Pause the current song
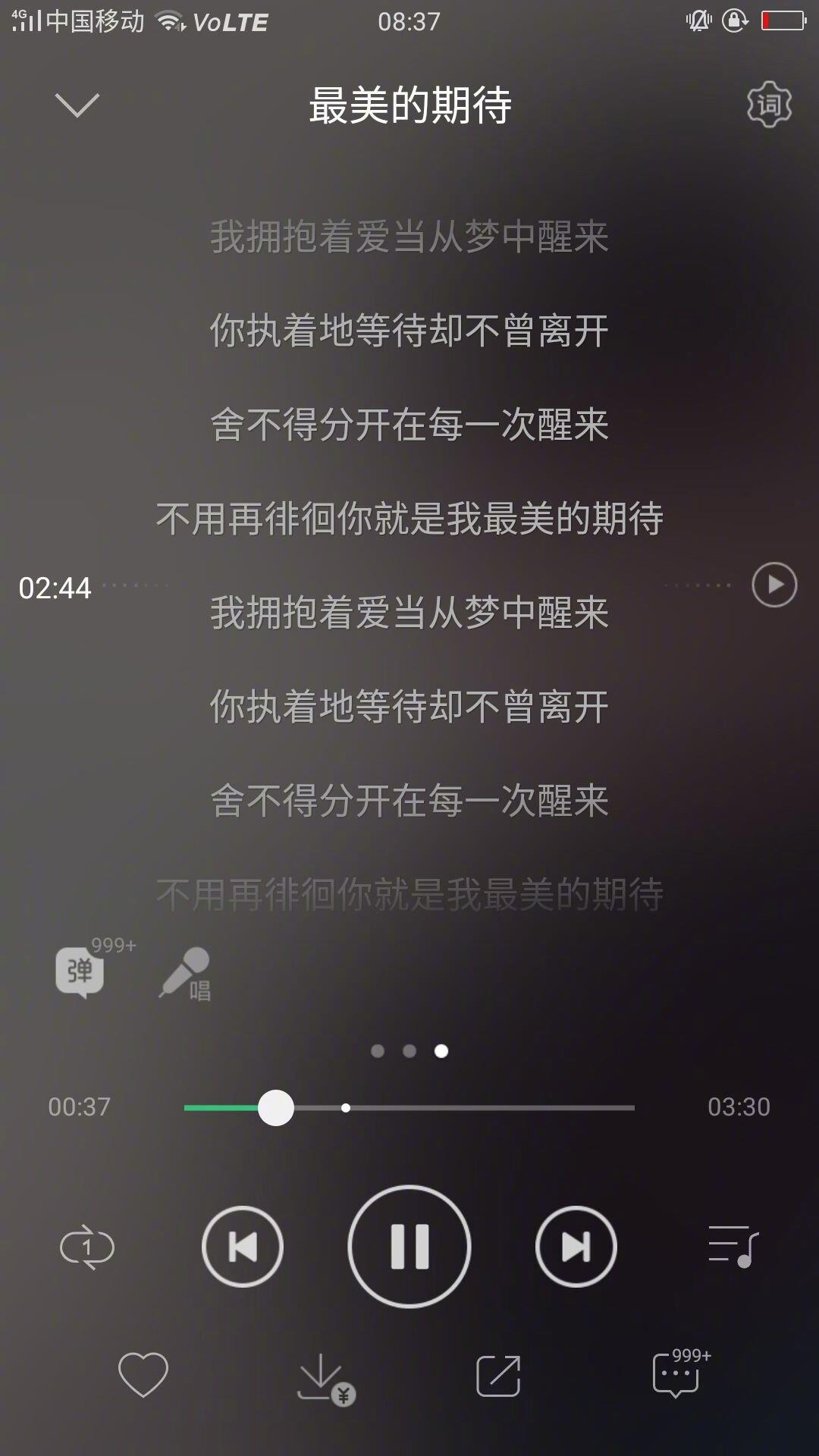819x1456 pixels. tap(409, 1247)
